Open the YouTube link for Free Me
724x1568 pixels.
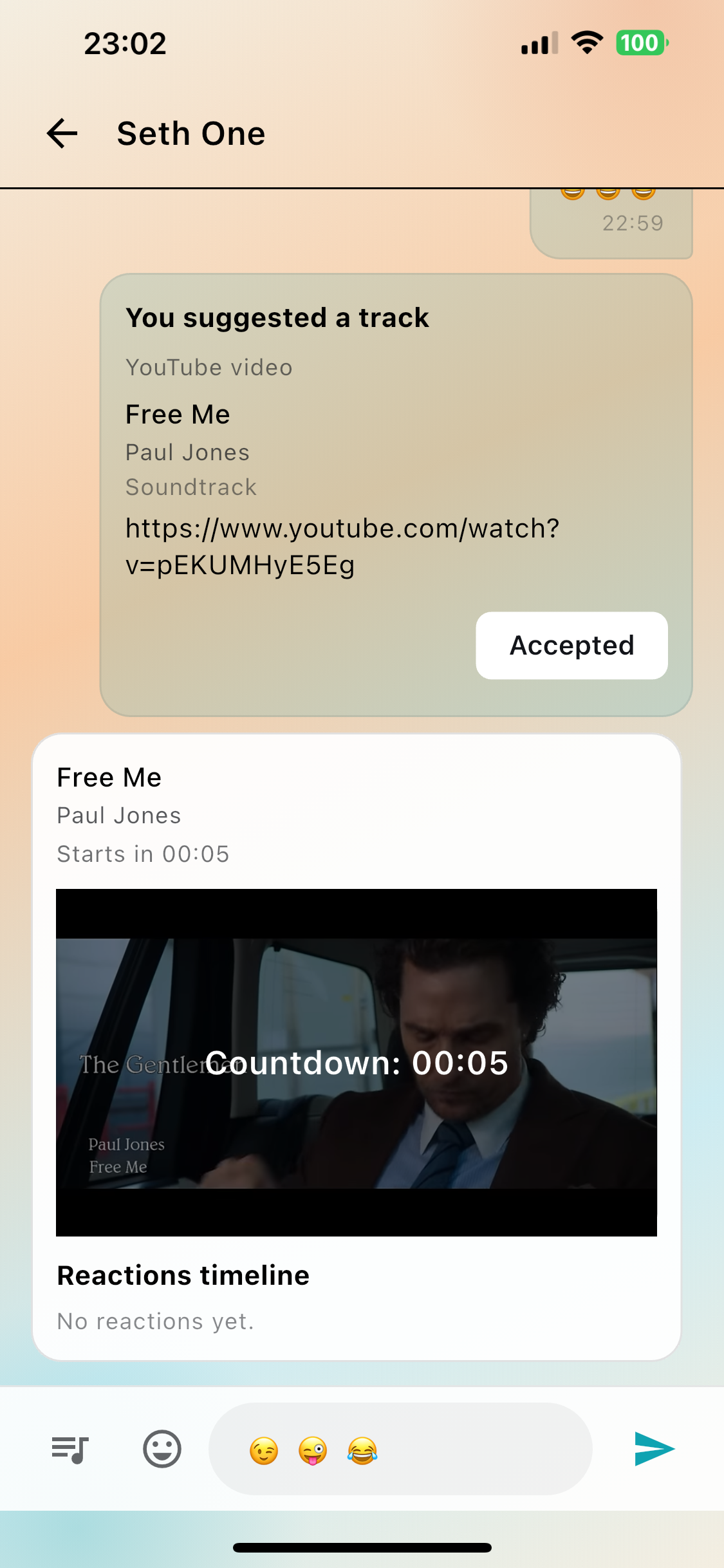click(x=342, y=546)
